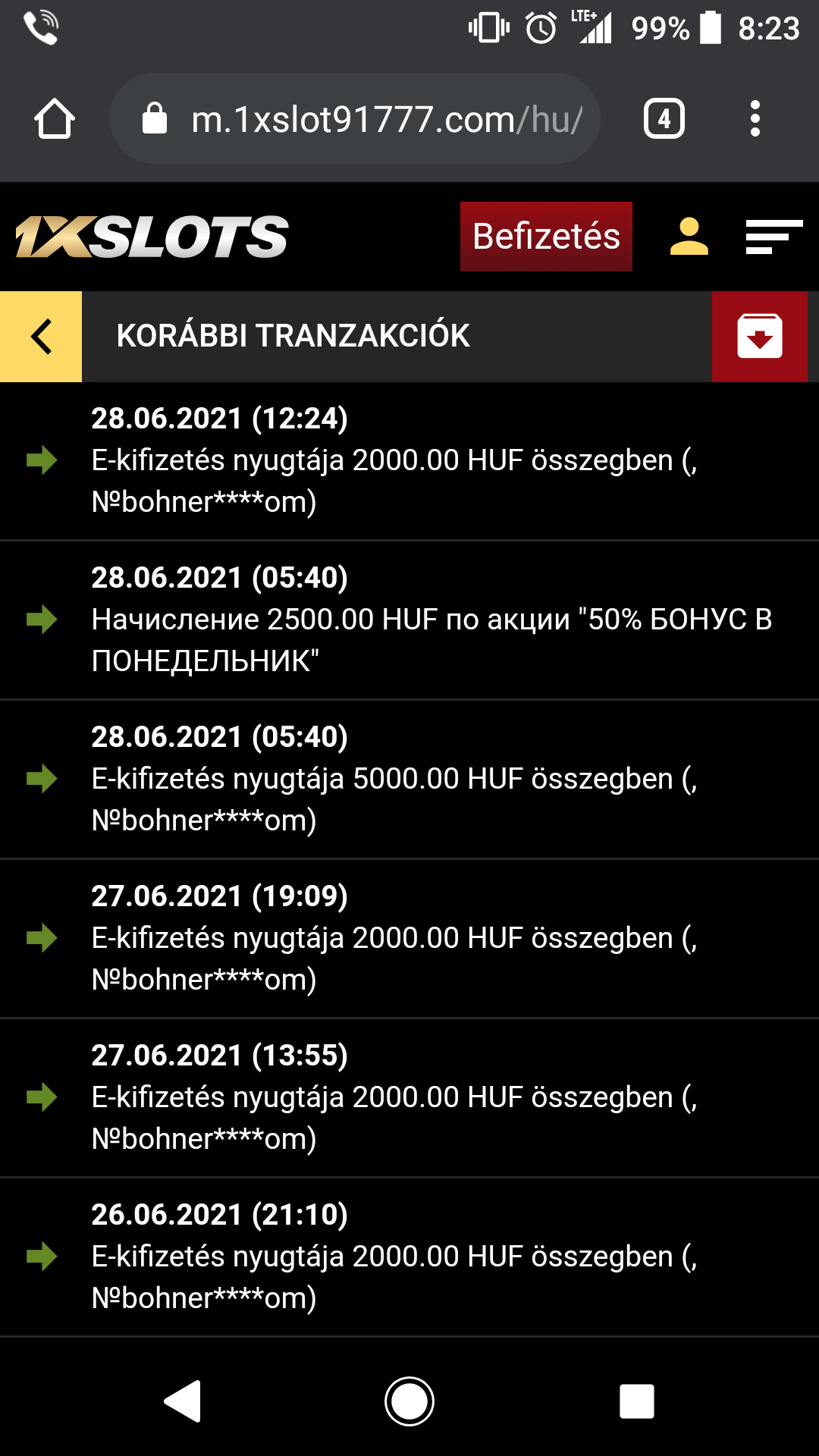Tap the 1XSLOTS logo to go home
The height and width of the screenshot is (1456, 819).
(152, 237)
